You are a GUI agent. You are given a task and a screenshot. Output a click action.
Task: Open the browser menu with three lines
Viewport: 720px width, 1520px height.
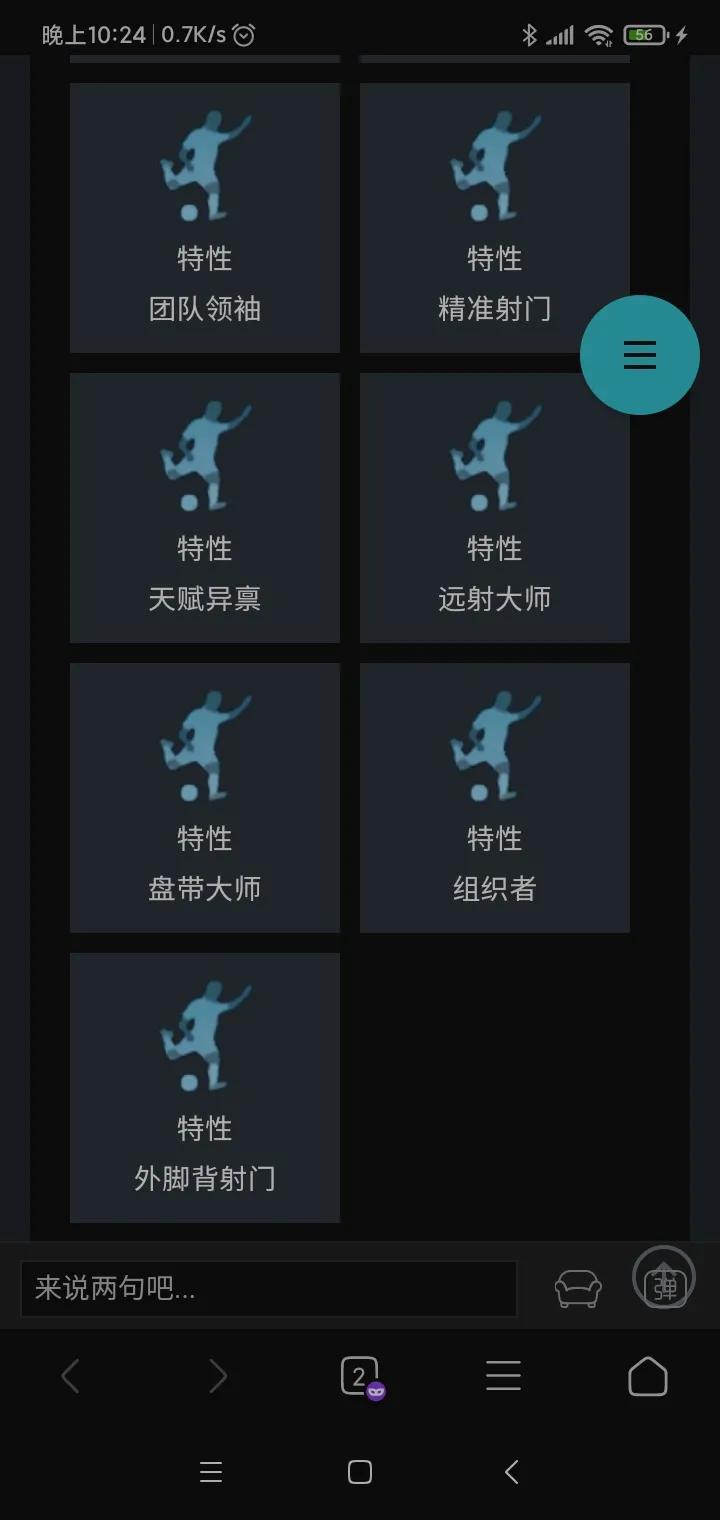coord(503,1375)
